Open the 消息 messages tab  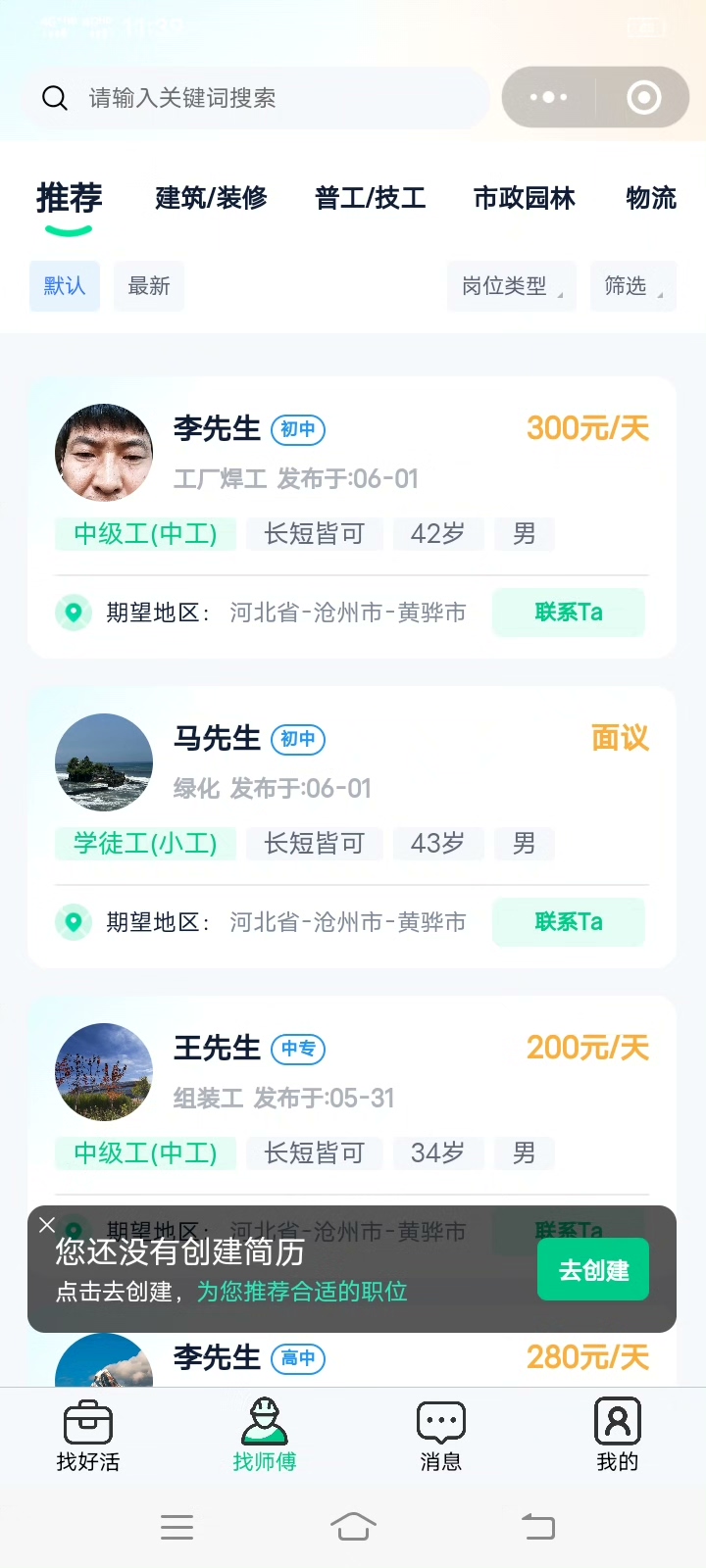(441, 1435)
